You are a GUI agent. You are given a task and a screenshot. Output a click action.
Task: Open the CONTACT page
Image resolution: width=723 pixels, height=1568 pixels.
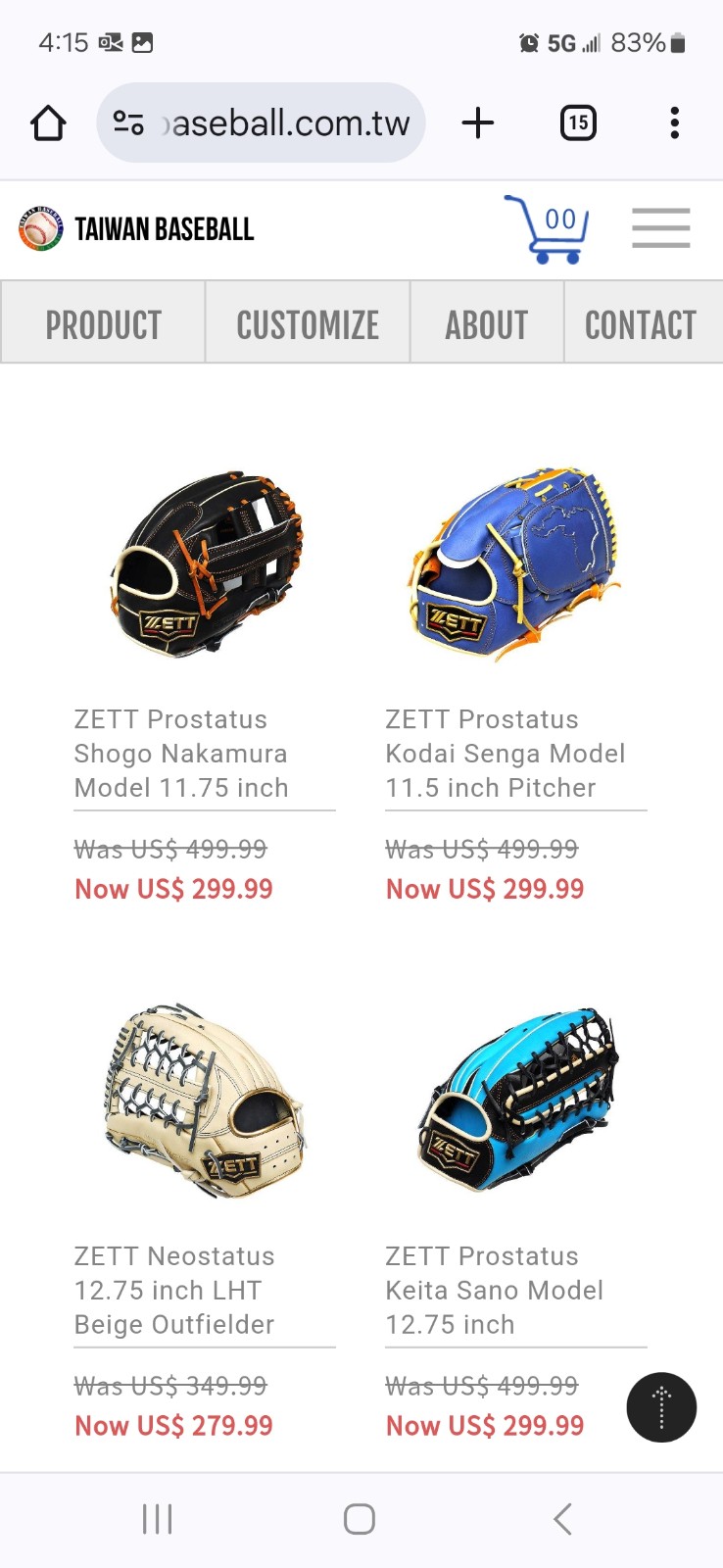642,324
